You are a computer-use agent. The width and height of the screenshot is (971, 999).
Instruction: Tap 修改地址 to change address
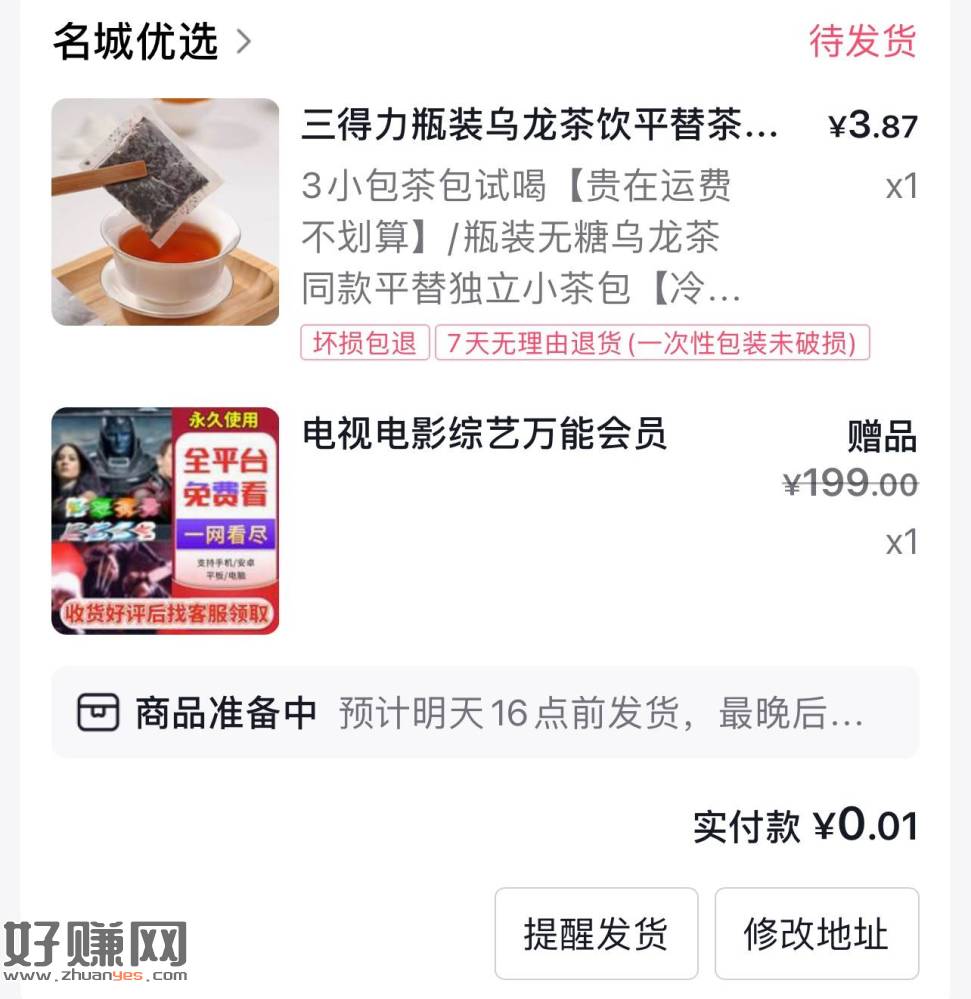816,934
